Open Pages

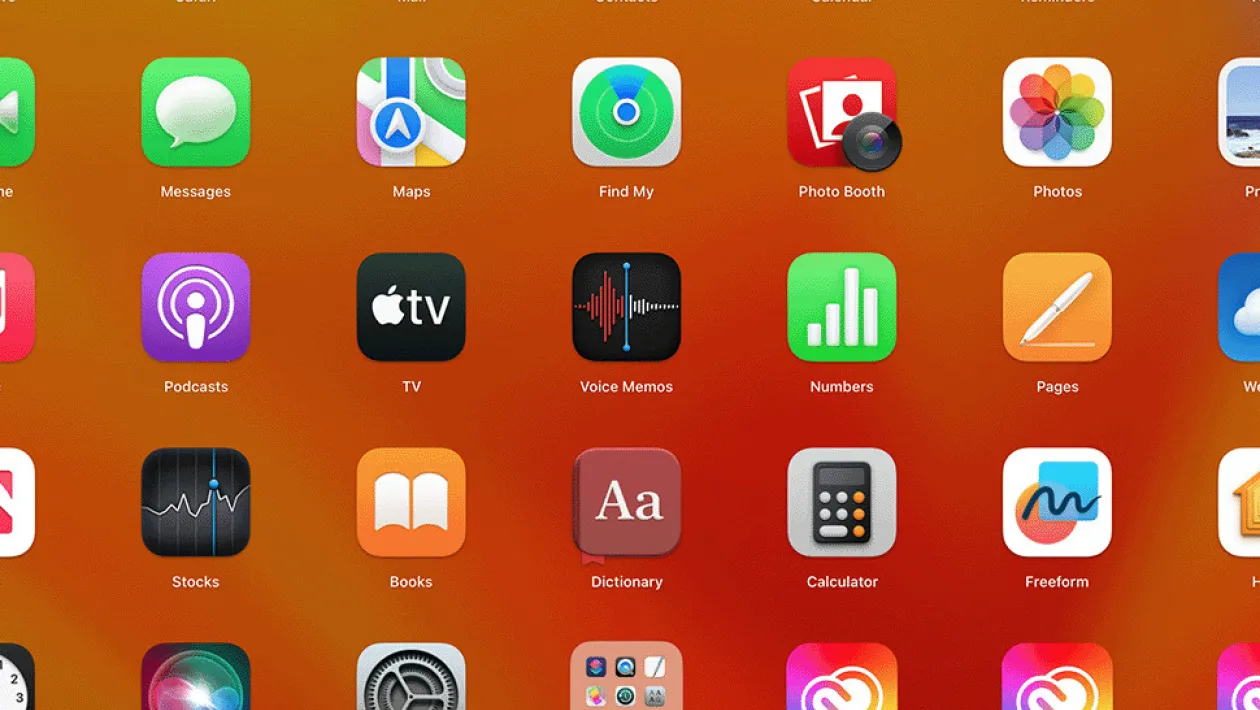tap(1057, 307)
